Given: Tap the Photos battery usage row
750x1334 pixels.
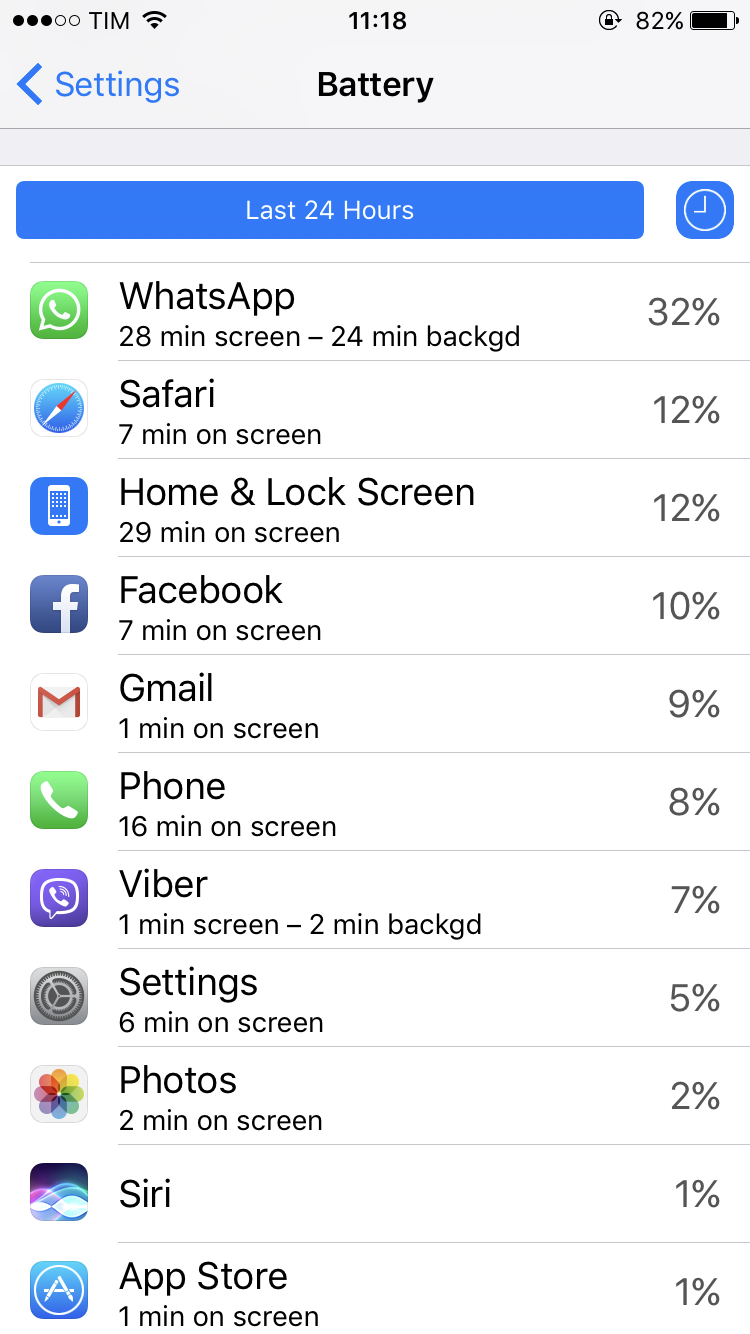Looking at the screenshot, I should [375, 1096].
